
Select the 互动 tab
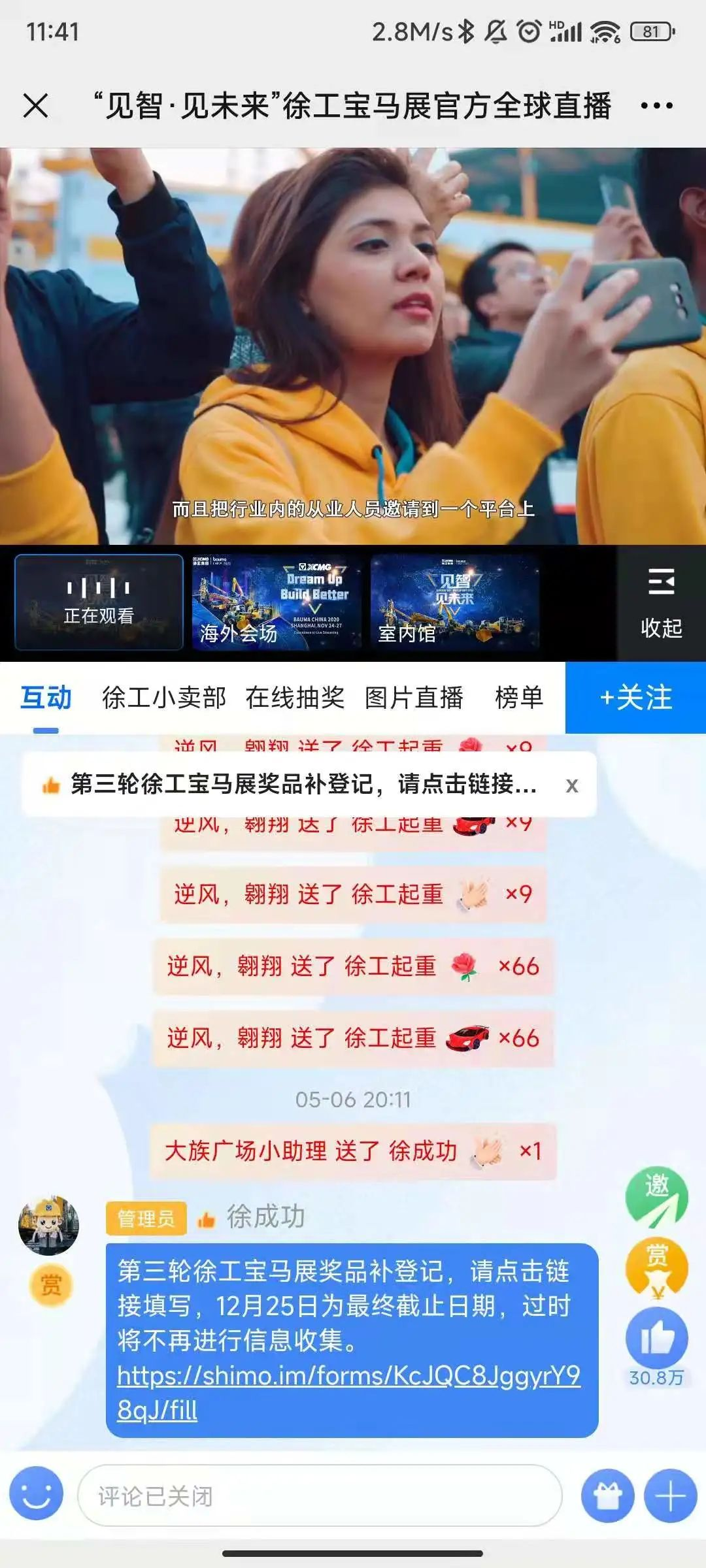46,698
